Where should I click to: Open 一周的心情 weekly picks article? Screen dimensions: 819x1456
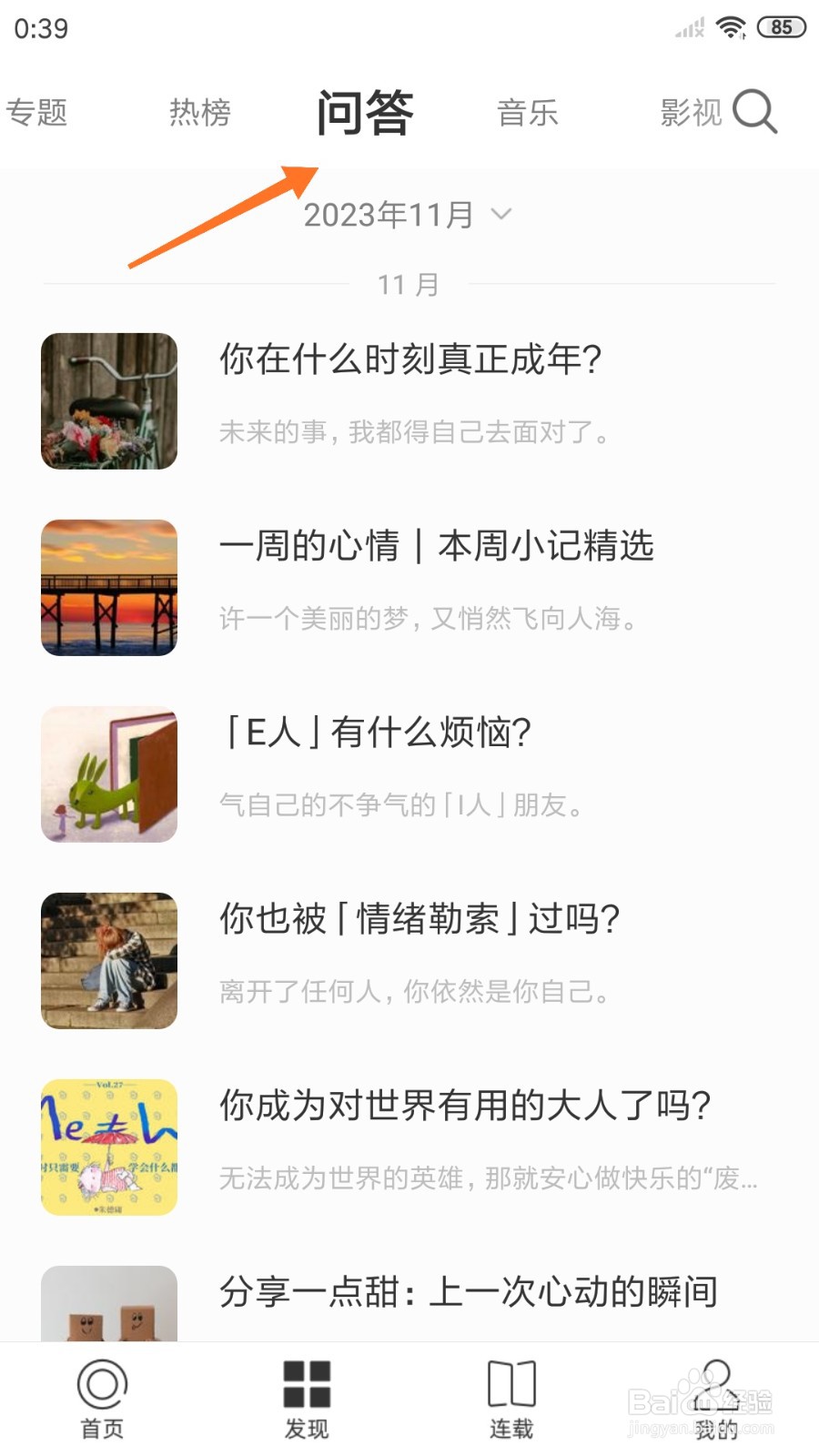tap(438, 546)
